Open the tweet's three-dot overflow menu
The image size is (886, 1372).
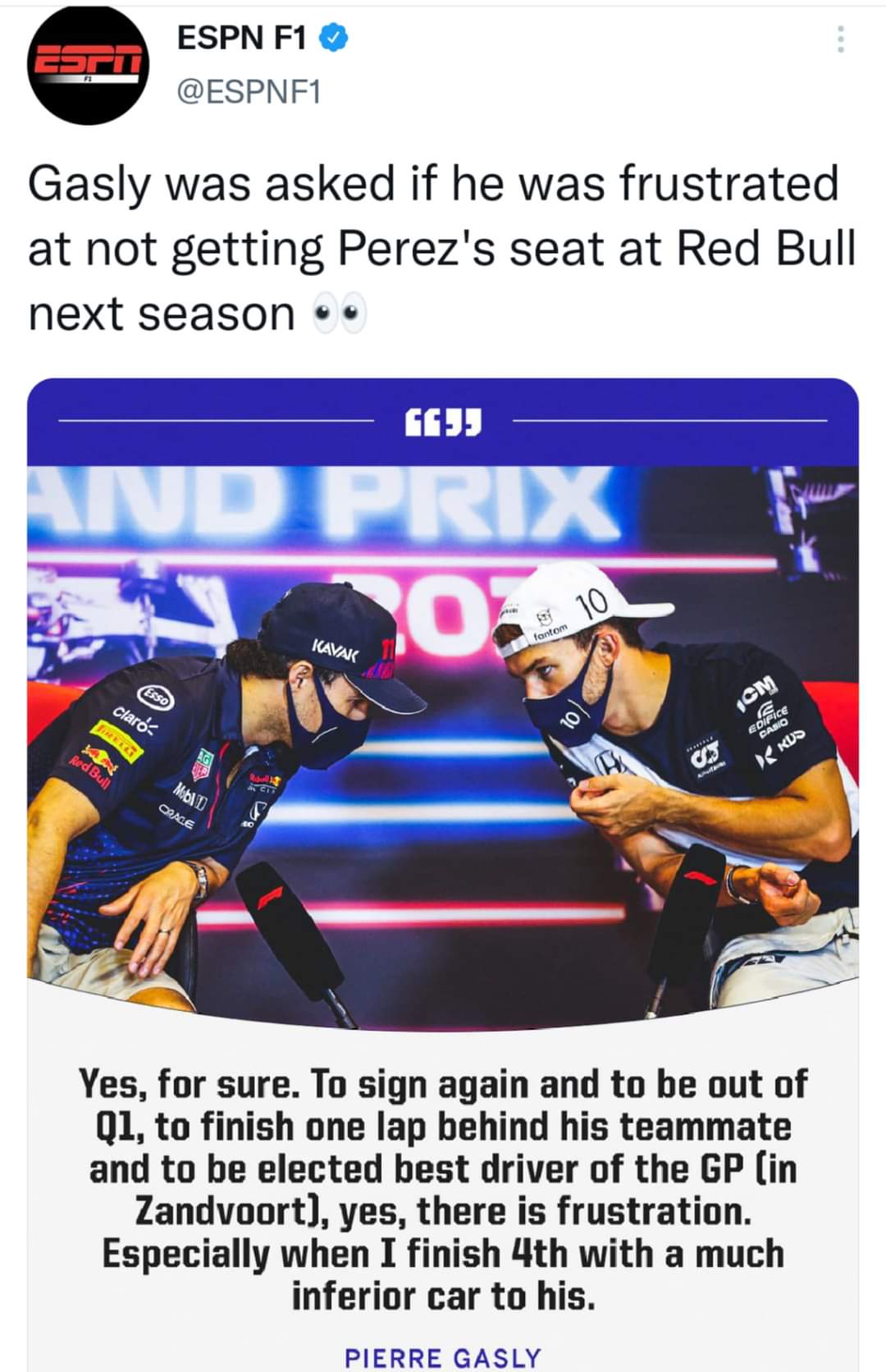click(840, 39)
